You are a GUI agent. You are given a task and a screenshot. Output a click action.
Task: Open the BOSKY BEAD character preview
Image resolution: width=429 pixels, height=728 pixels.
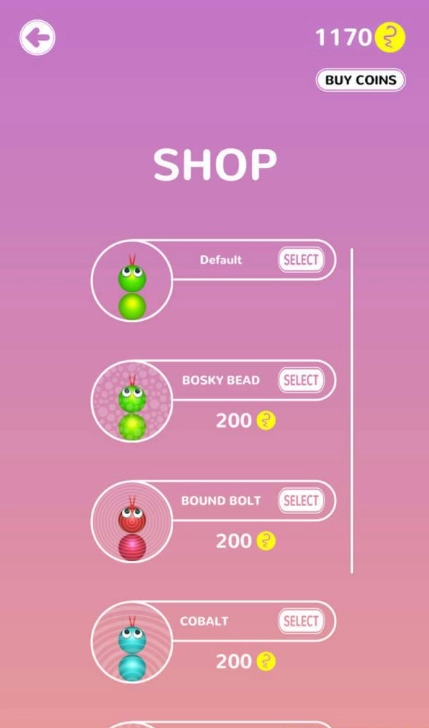[132, 401]
